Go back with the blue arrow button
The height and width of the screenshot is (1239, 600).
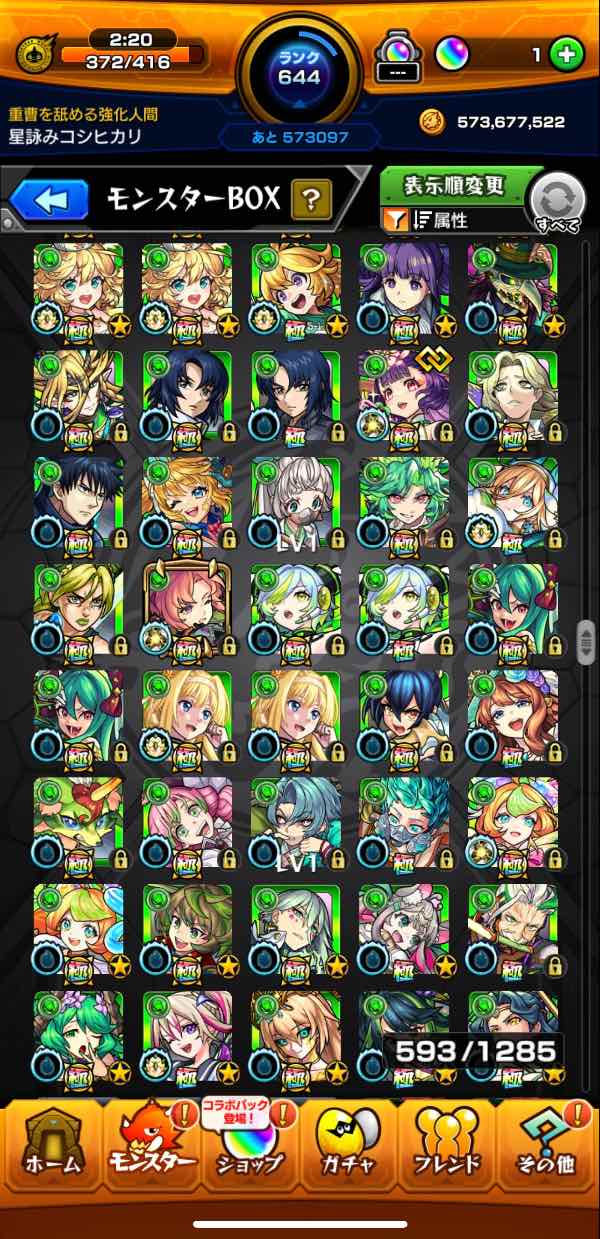click(x=49, y=200)
